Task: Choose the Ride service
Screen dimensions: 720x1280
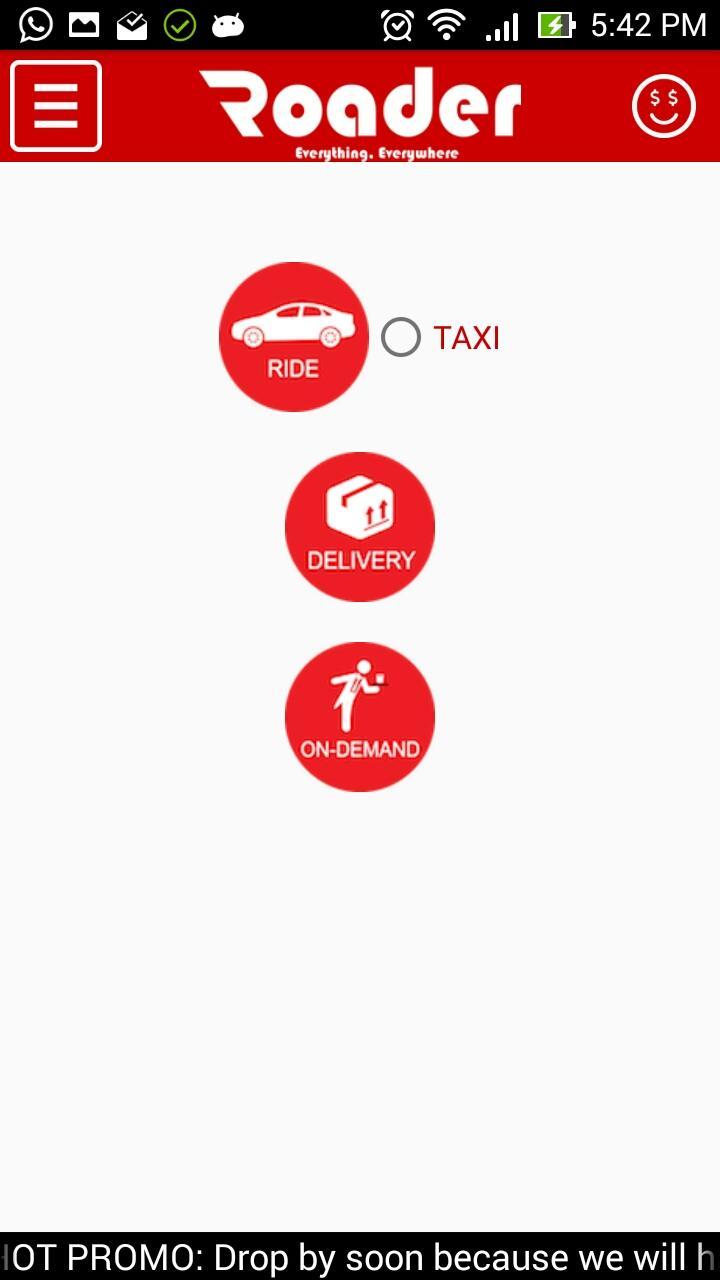Action: [293, 337]
